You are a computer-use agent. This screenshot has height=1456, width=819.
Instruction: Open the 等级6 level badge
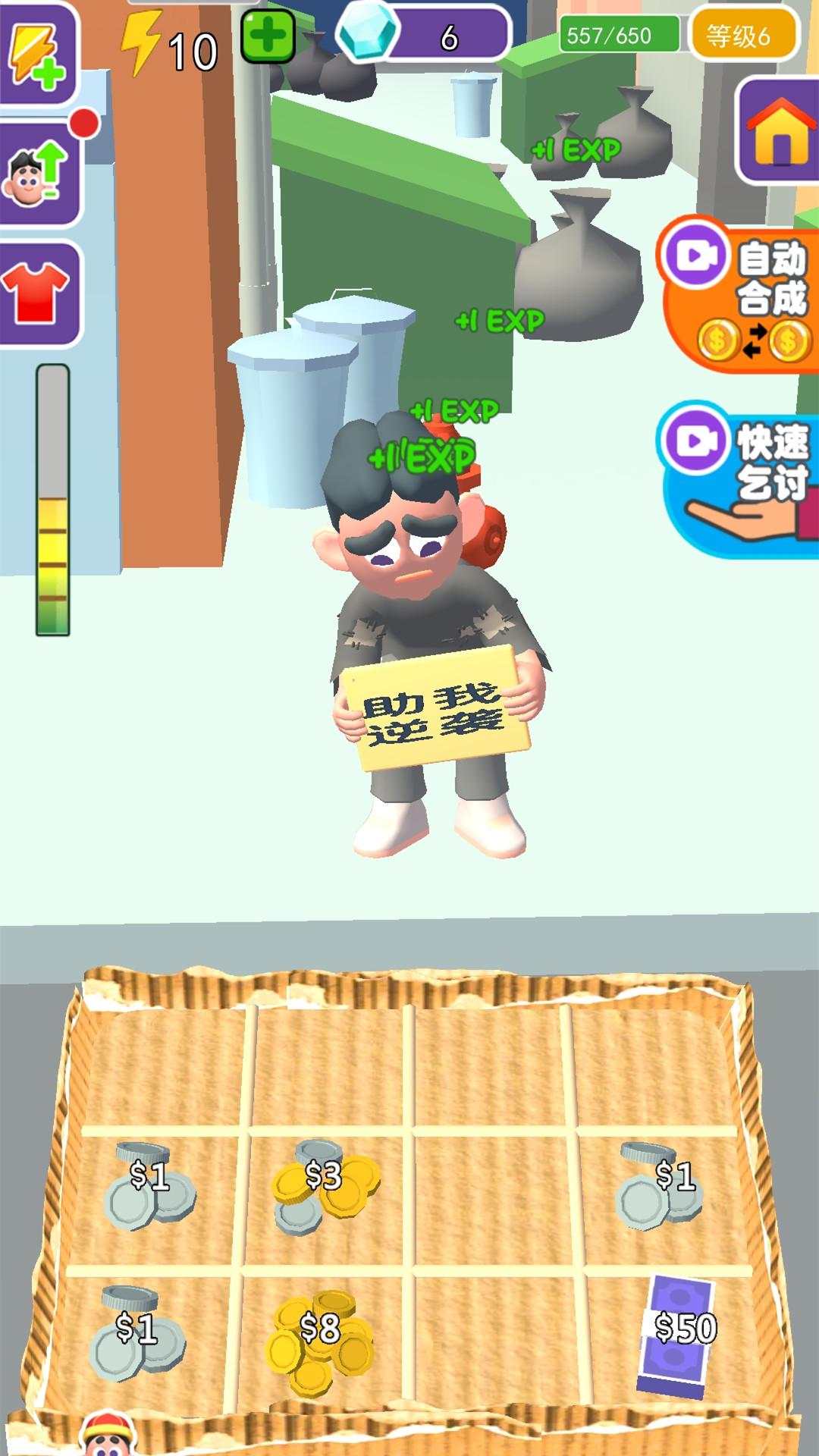click(x=743, y=36)
